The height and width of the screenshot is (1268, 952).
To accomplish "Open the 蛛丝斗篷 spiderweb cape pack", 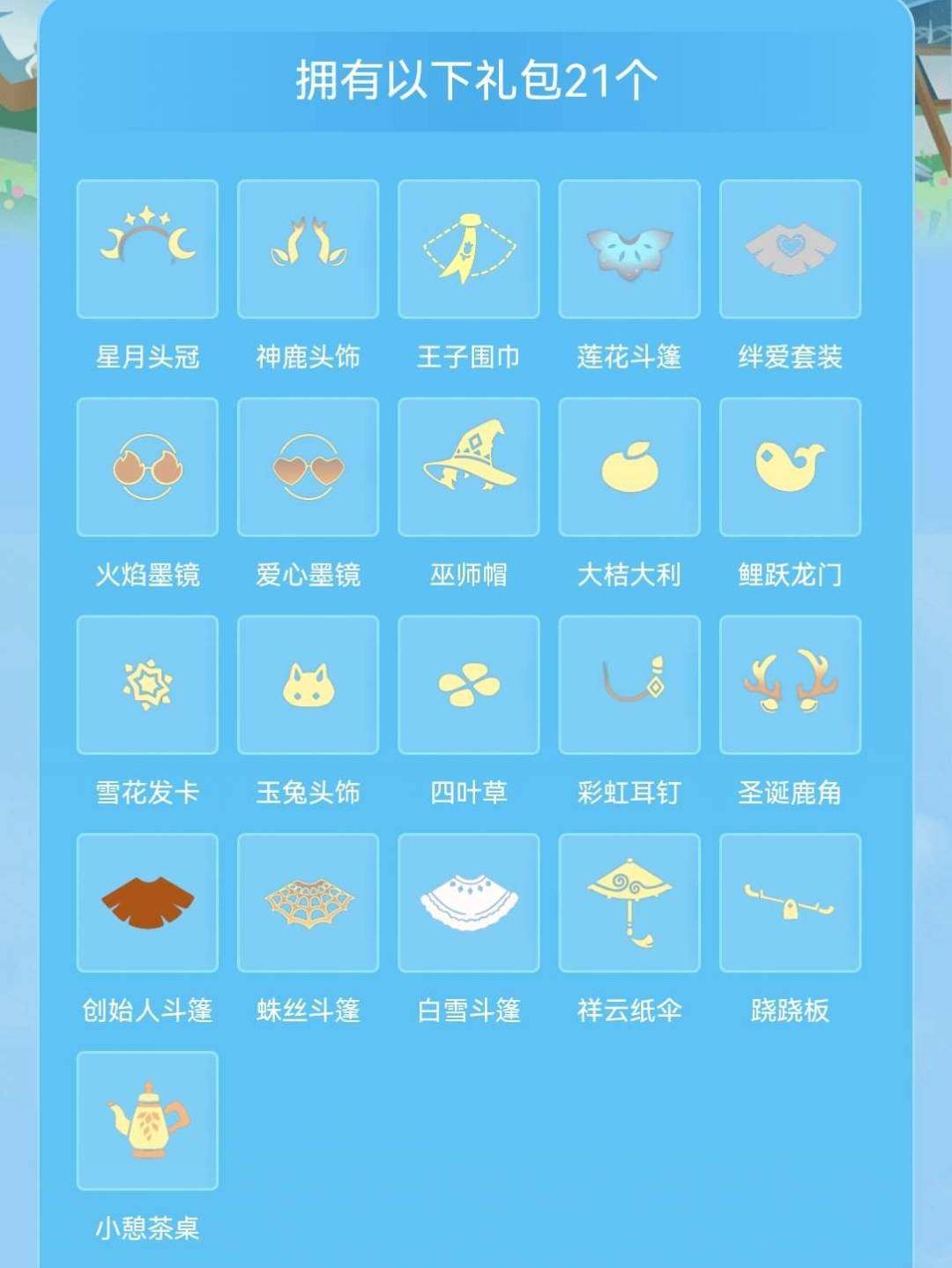I will tap(308, 901).
